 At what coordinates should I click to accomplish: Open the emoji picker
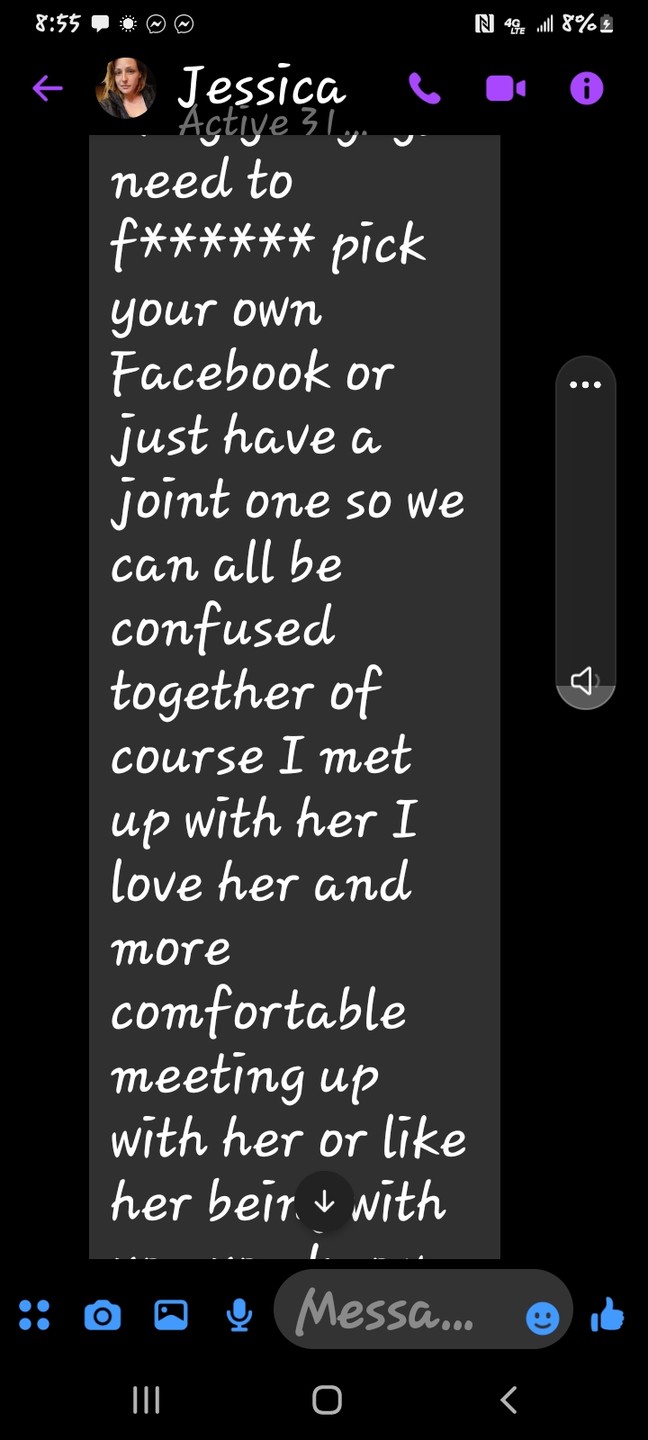pos(542,1317)
